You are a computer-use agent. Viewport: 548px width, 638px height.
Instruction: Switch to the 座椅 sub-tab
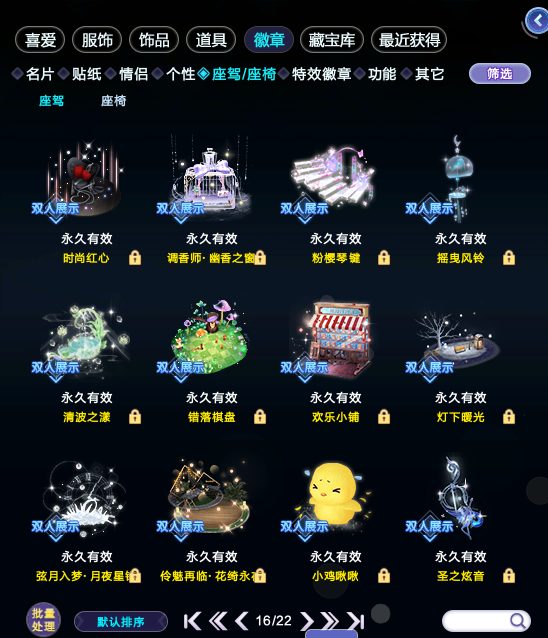pos(114,101)
